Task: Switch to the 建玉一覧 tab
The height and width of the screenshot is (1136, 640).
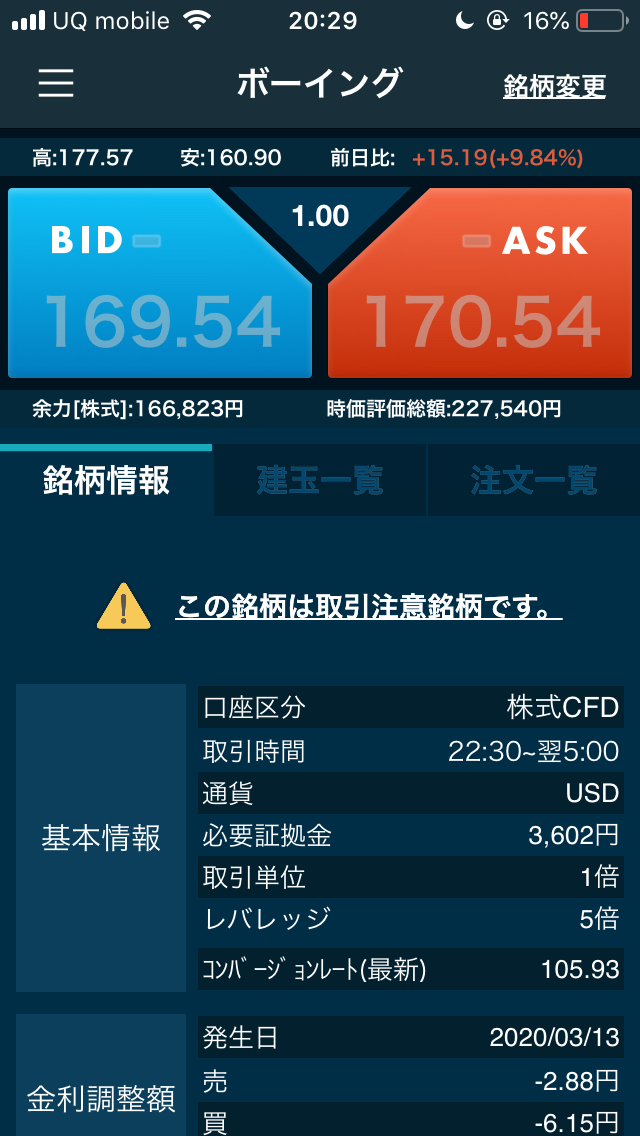Action: tap(320, 481)
